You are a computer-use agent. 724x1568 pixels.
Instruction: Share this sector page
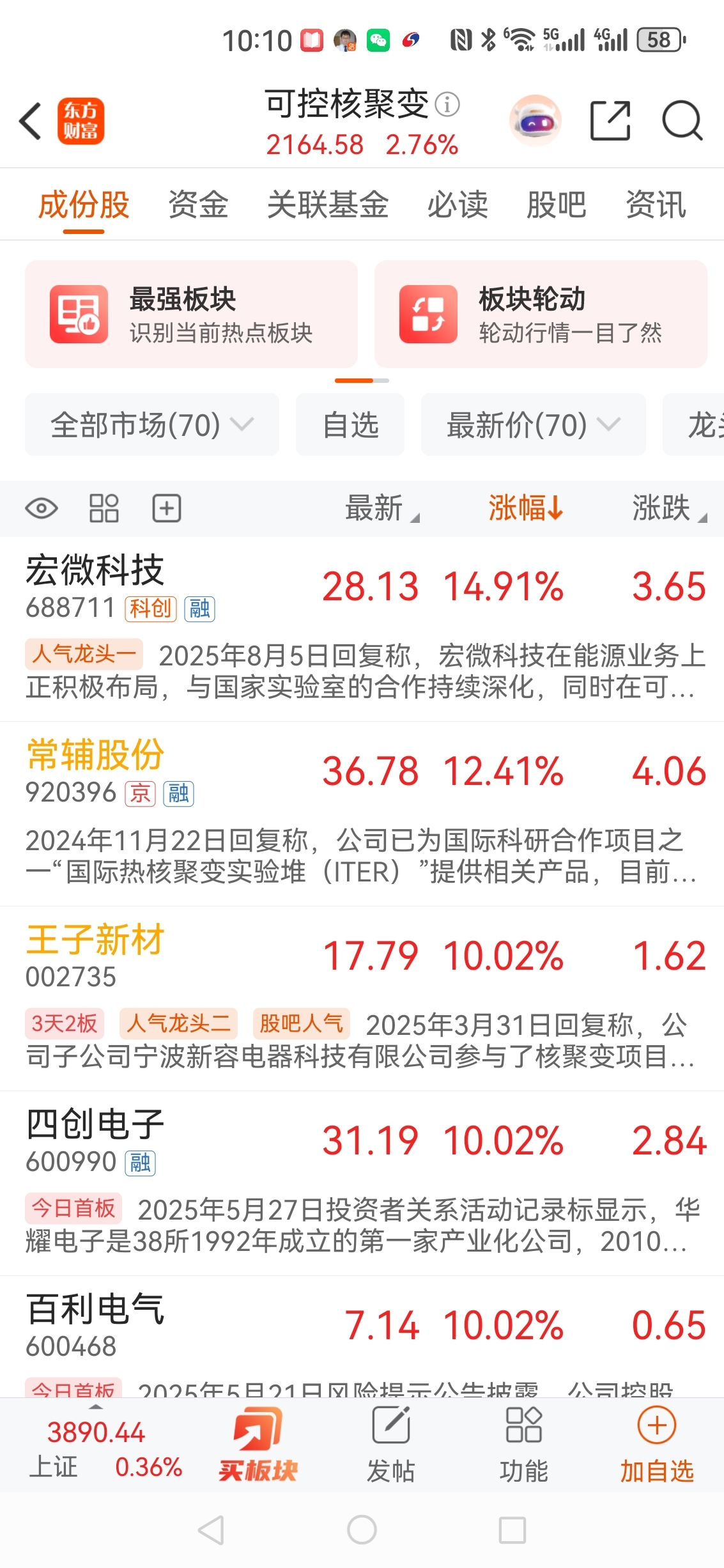click(610, 121)
